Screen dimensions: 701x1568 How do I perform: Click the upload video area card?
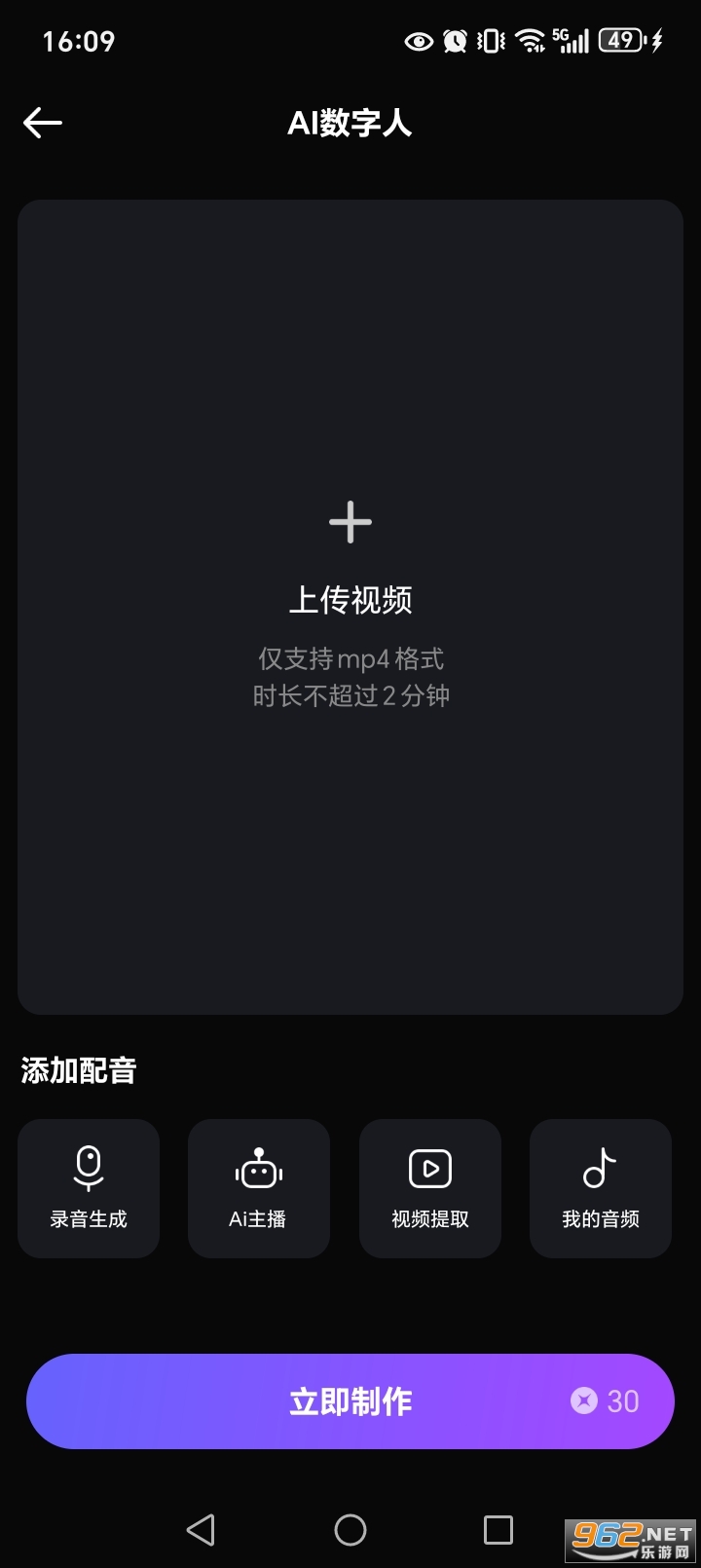350,604
